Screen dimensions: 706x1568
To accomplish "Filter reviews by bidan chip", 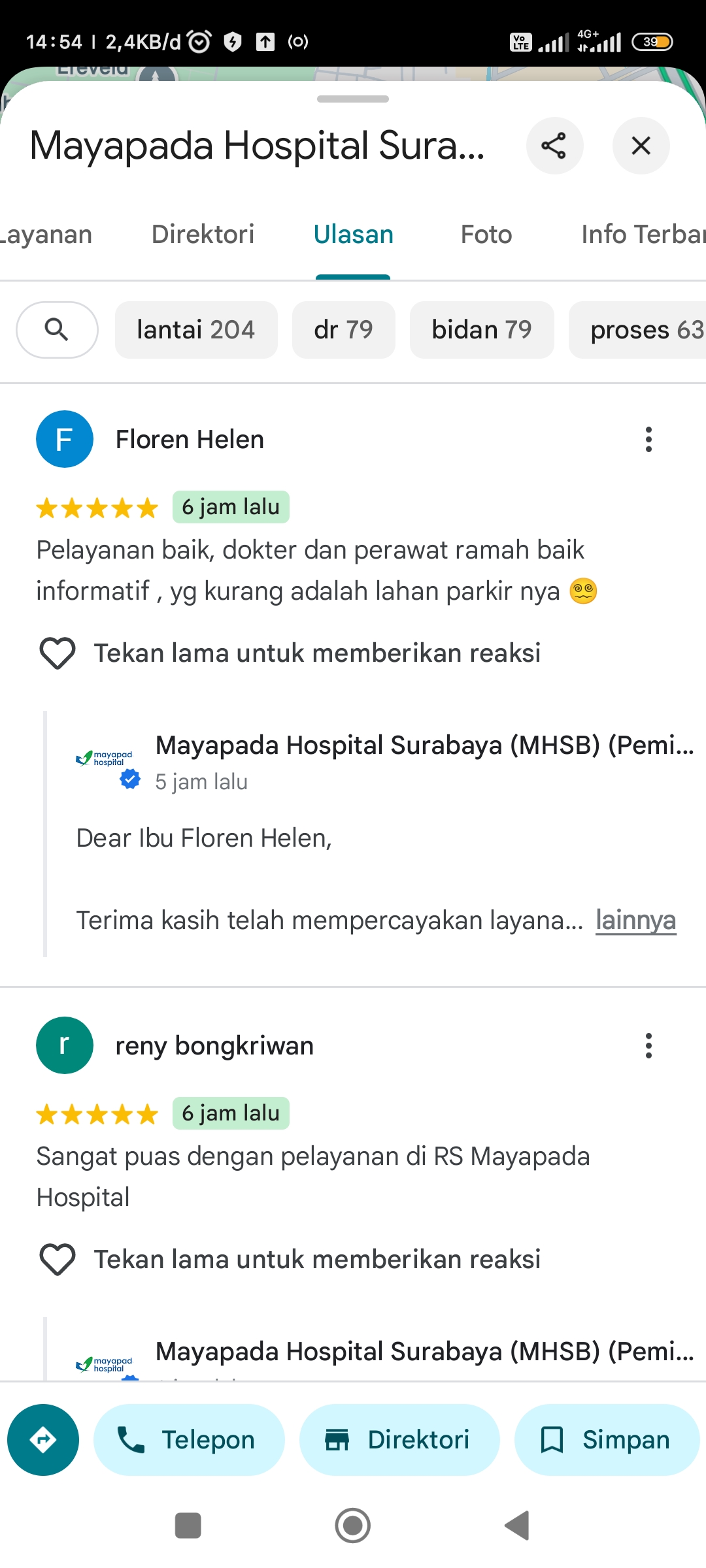I will point(482,330).
